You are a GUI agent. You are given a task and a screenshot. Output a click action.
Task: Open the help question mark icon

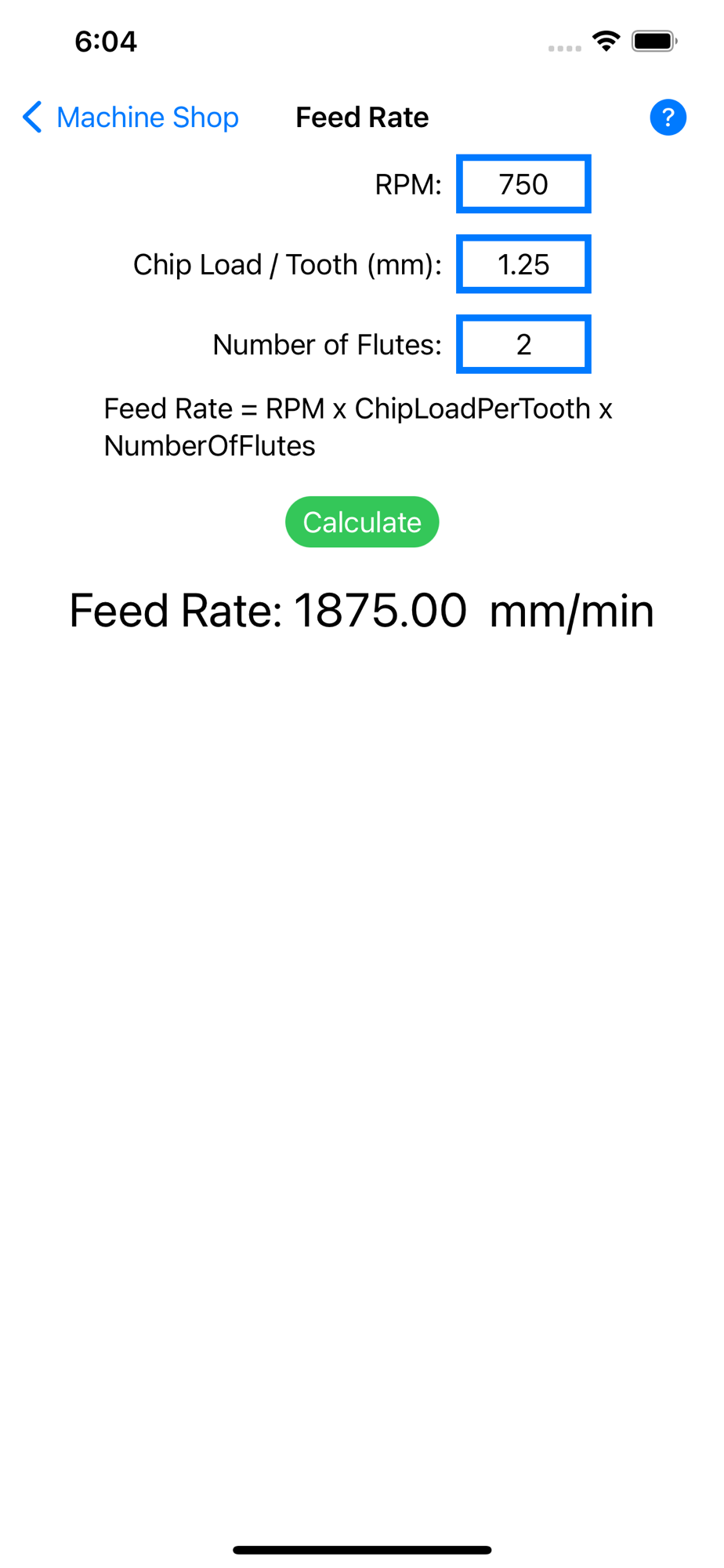tap(668, 118)
